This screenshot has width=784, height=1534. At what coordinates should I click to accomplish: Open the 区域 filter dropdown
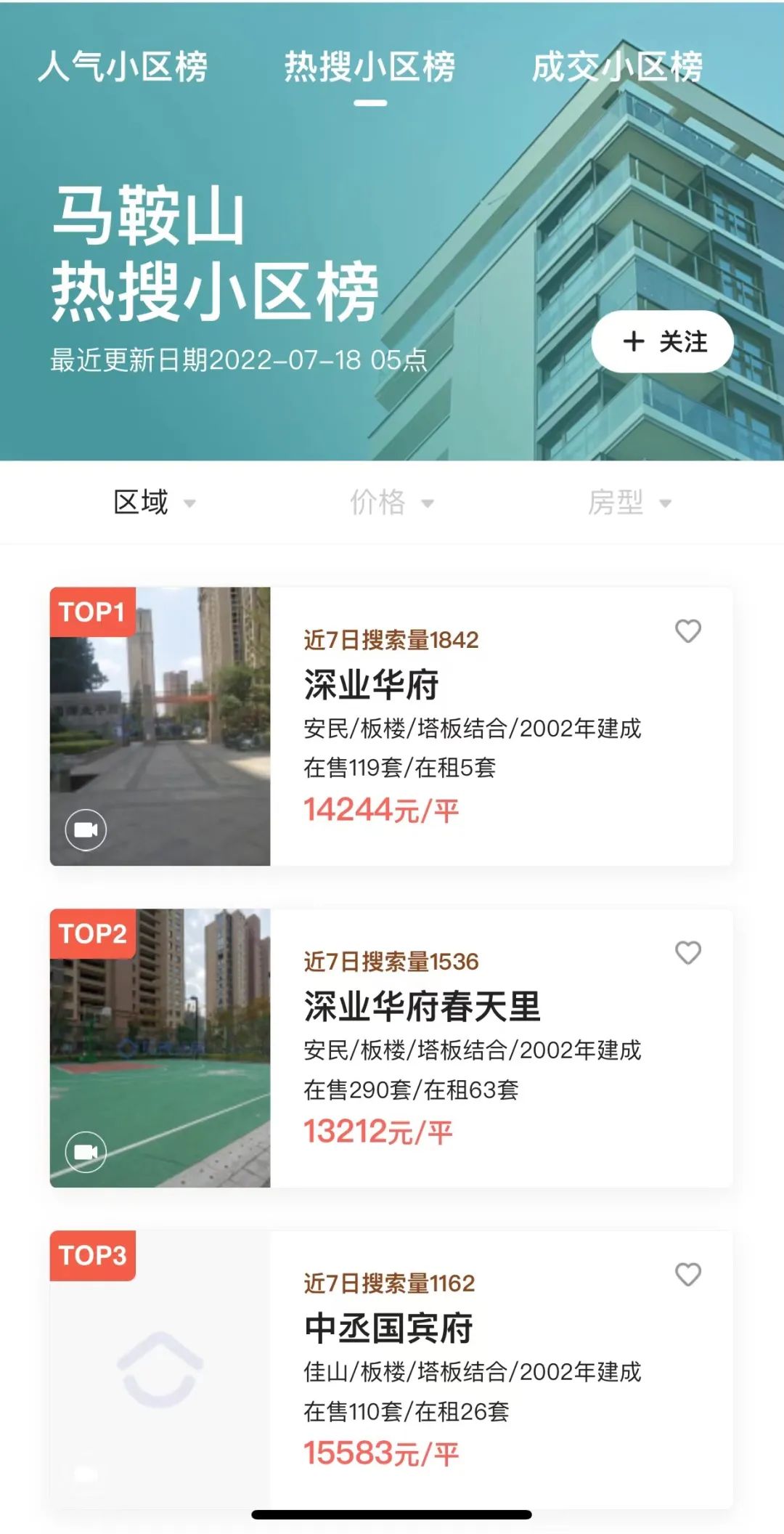(154, 502)
